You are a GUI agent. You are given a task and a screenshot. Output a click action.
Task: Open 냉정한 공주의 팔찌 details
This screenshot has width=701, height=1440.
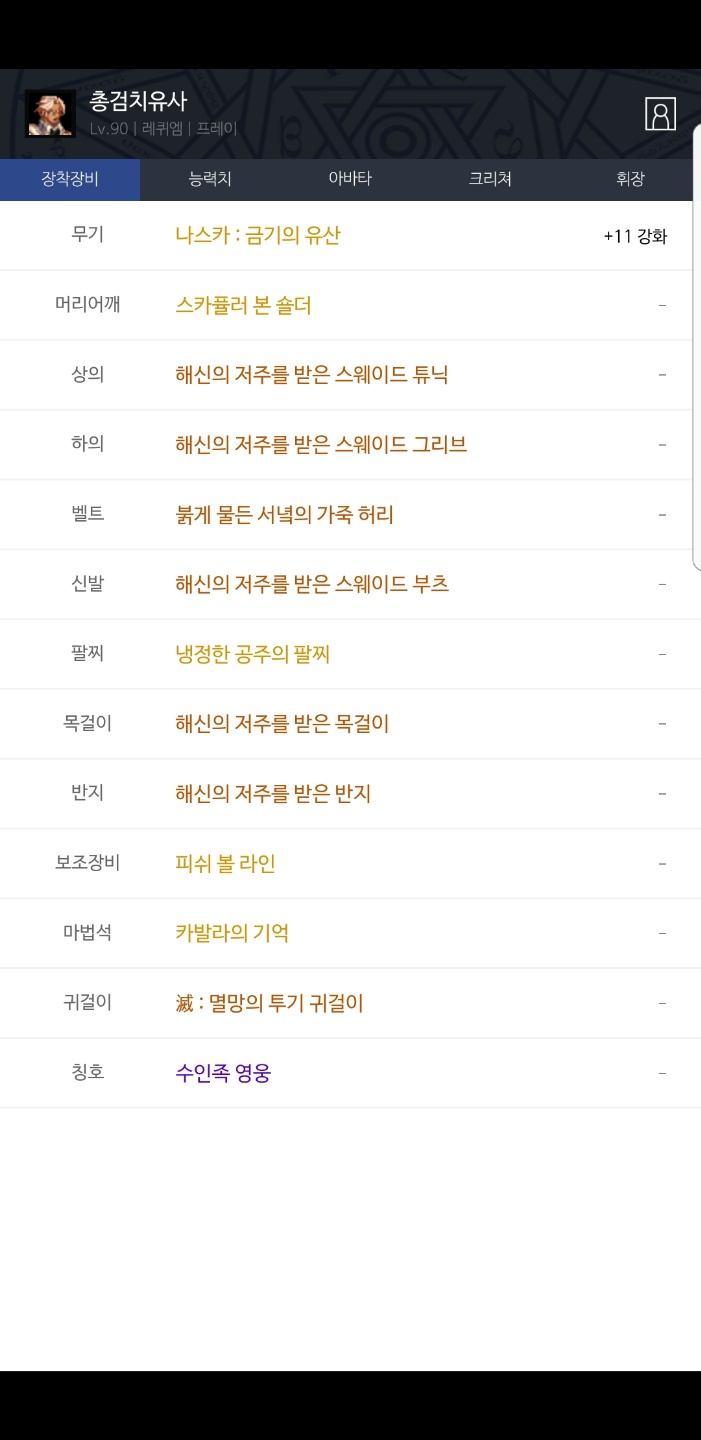[x=252, y=654]
